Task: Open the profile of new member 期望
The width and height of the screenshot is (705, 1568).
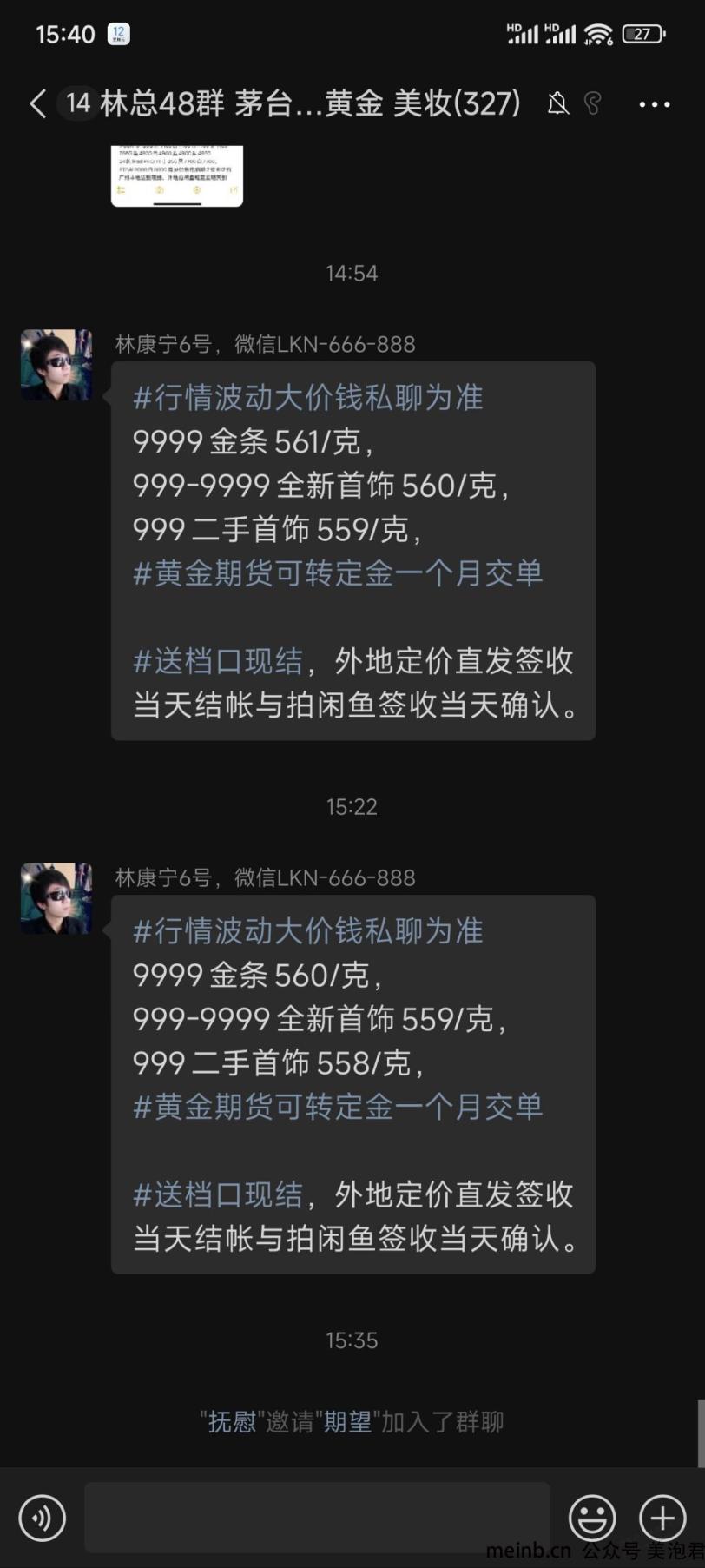Action: pyautogui.click(x=347, y=1422)
